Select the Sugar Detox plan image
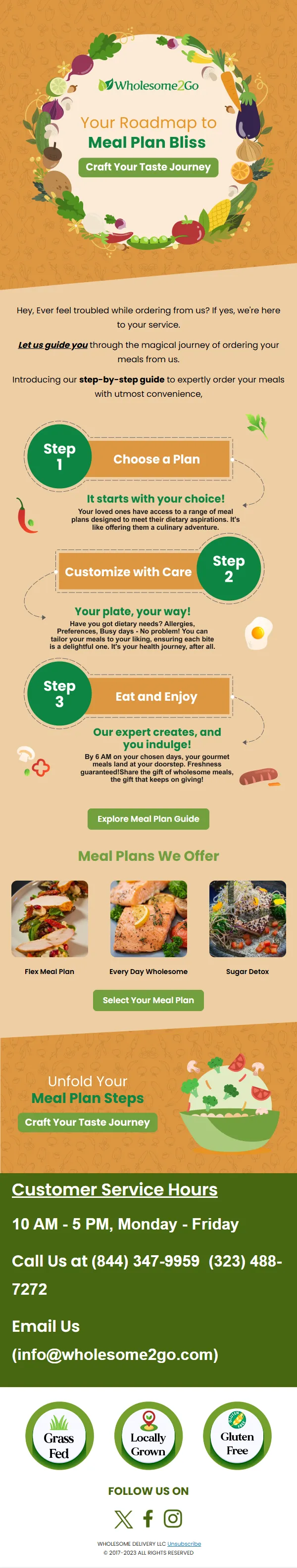The height and width of the screenshot is (1568, 297). click(247, 919)
